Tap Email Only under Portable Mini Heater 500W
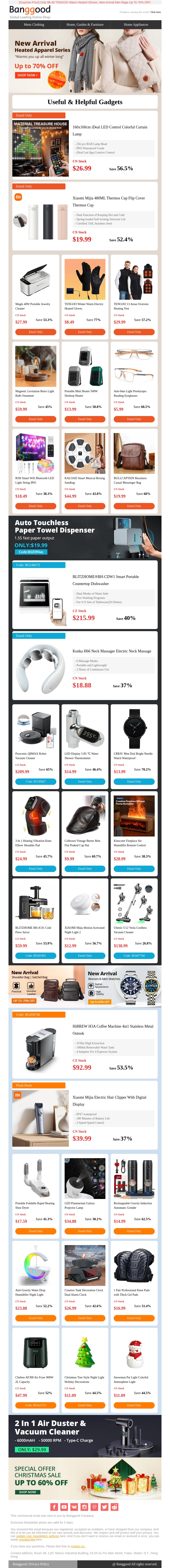The height and width of the screenshot is (1568, 170). point(85,419)
